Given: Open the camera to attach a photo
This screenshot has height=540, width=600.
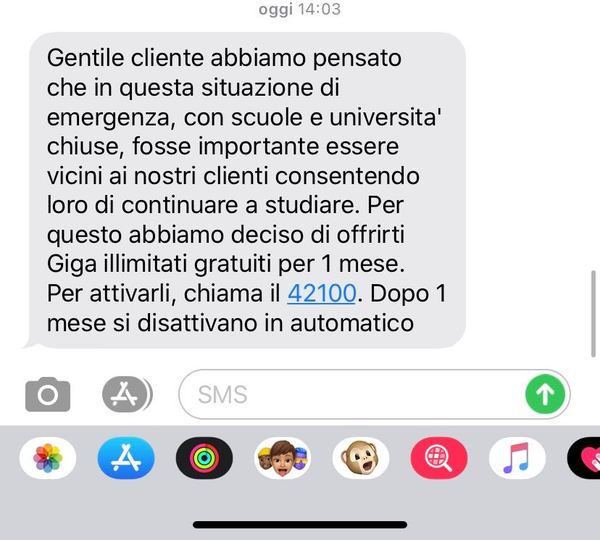Looking at the screenshot, I should coord(47,395).
